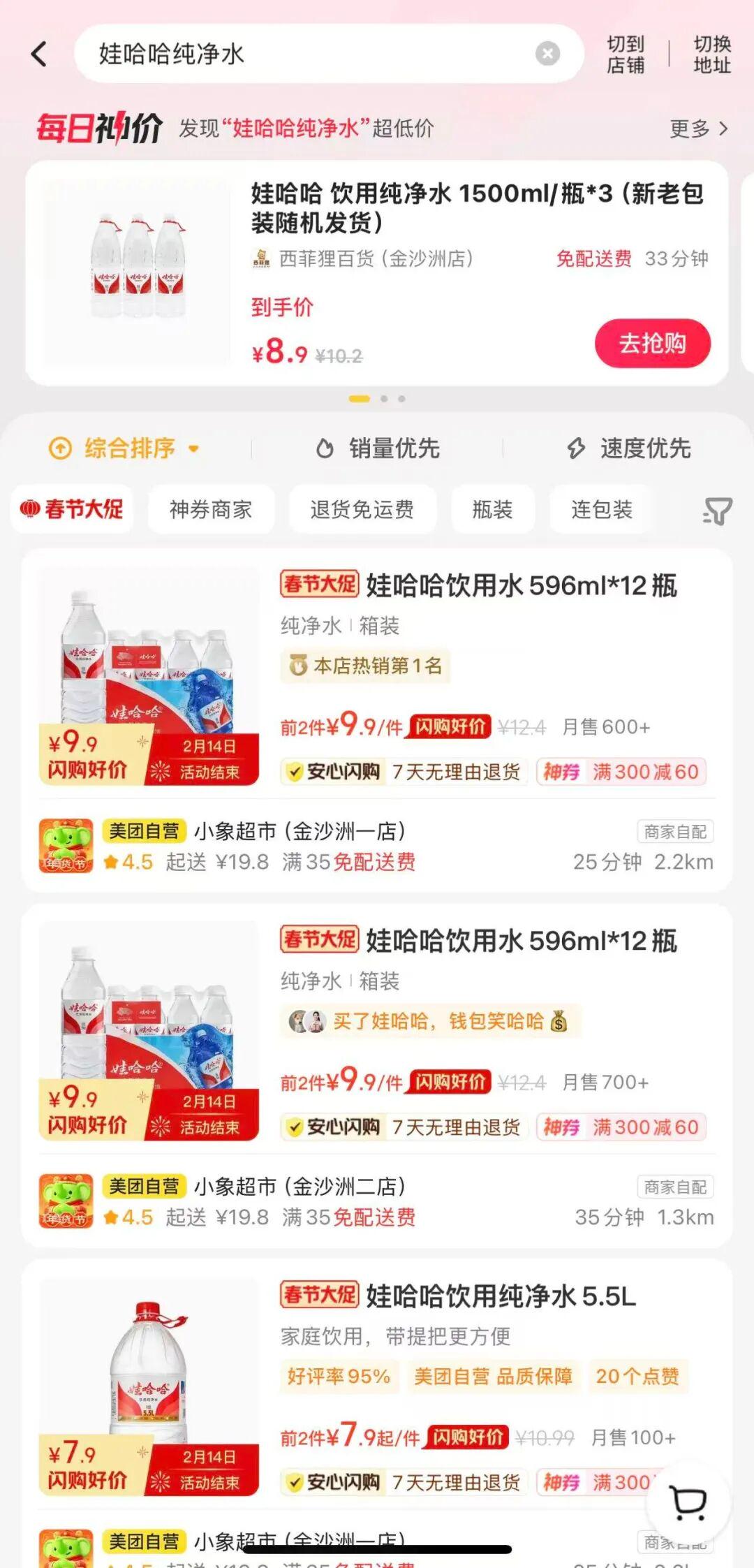Filter by 瓶装
The image size is (754, 1568).
[493, 509]
